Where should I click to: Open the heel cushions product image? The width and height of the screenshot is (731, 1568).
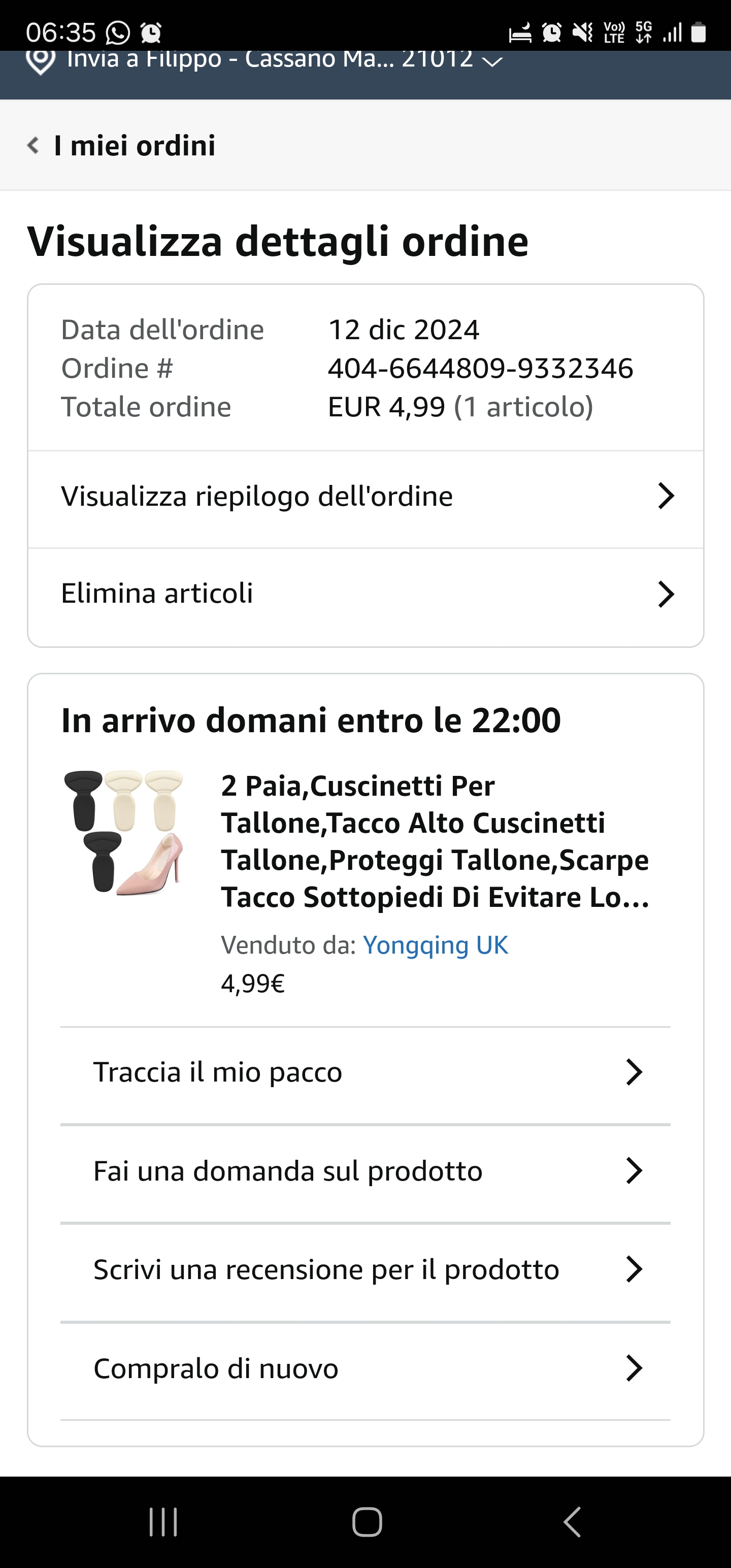[124, 832]
